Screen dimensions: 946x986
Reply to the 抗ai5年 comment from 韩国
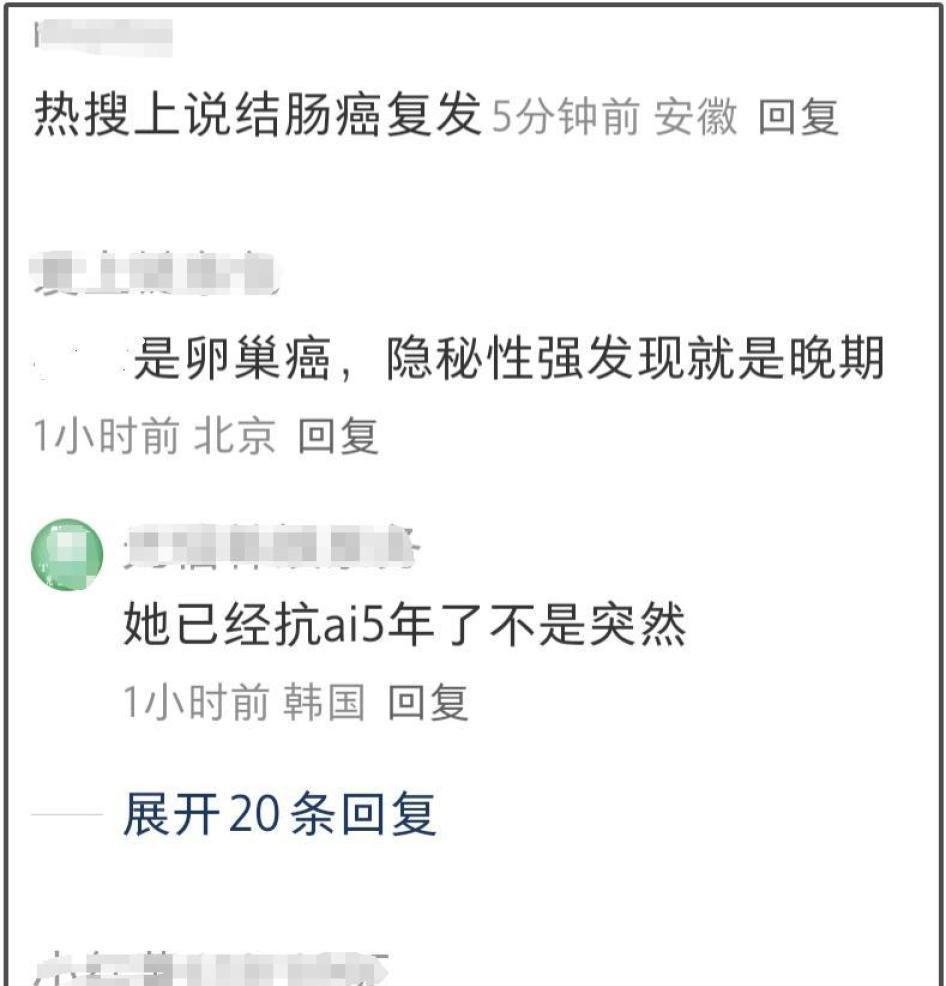[427, 704]
